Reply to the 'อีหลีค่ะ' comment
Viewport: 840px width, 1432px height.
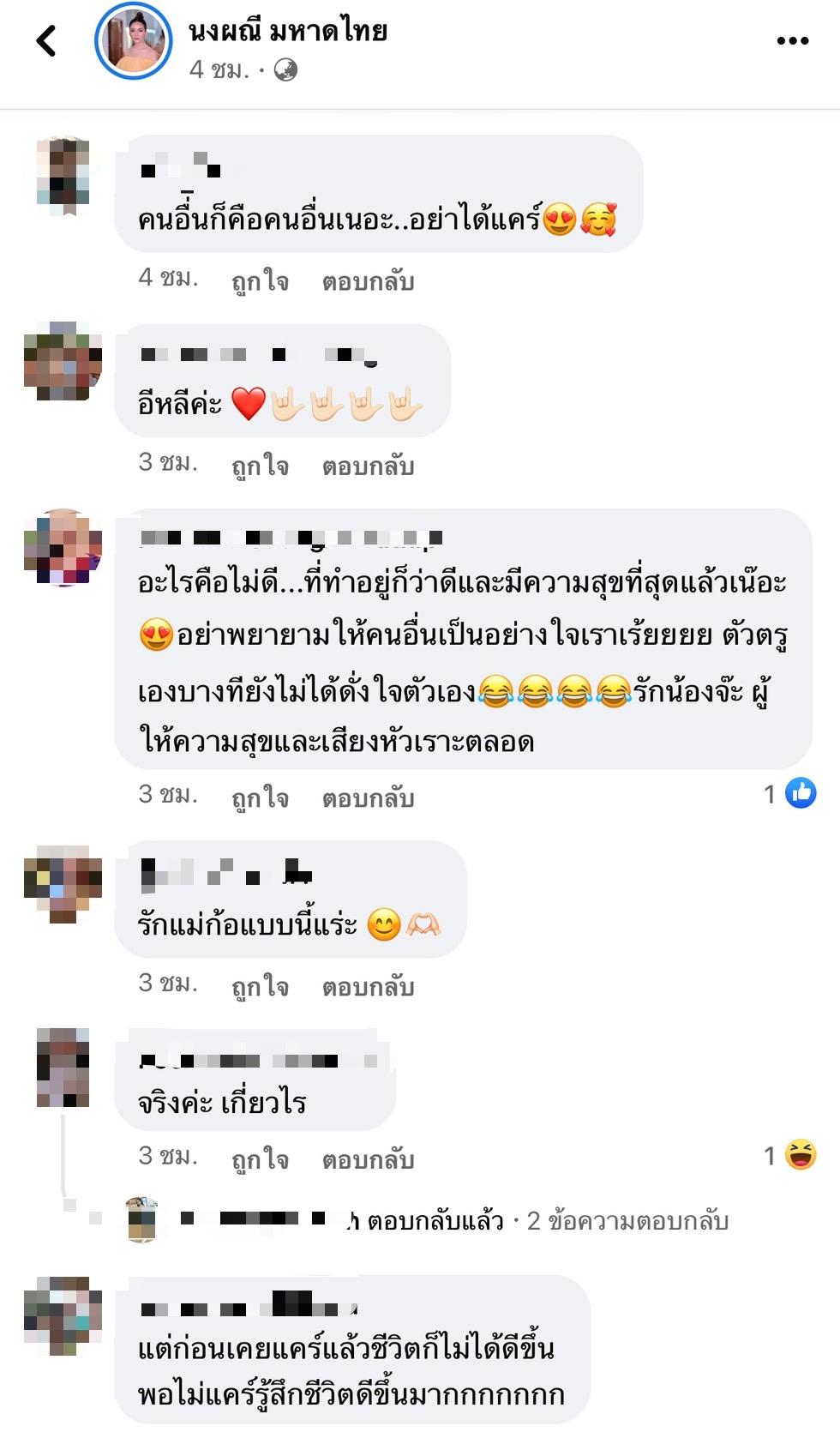click(x=368, y=466)
